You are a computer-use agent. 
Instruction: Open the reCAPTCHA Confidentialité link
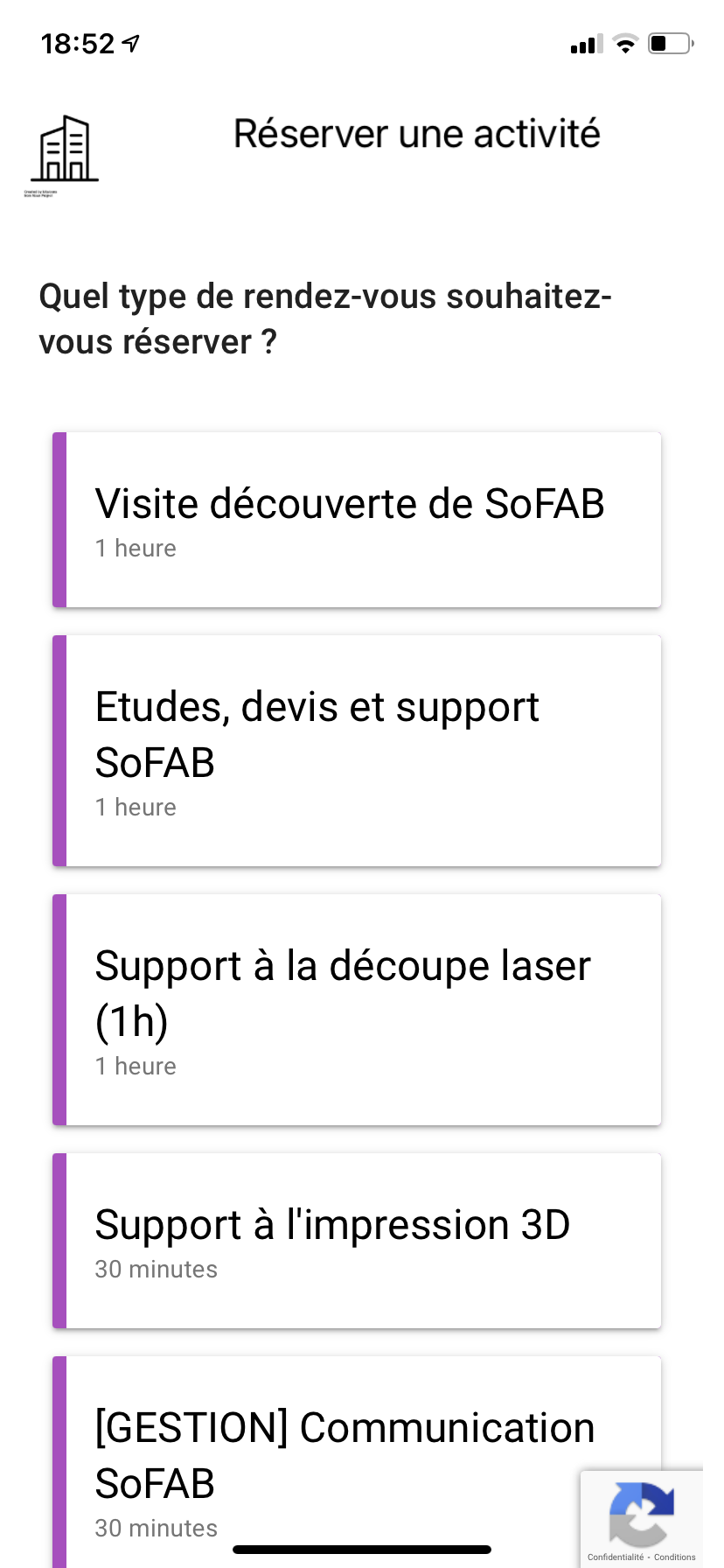[x=616, y=1557]
